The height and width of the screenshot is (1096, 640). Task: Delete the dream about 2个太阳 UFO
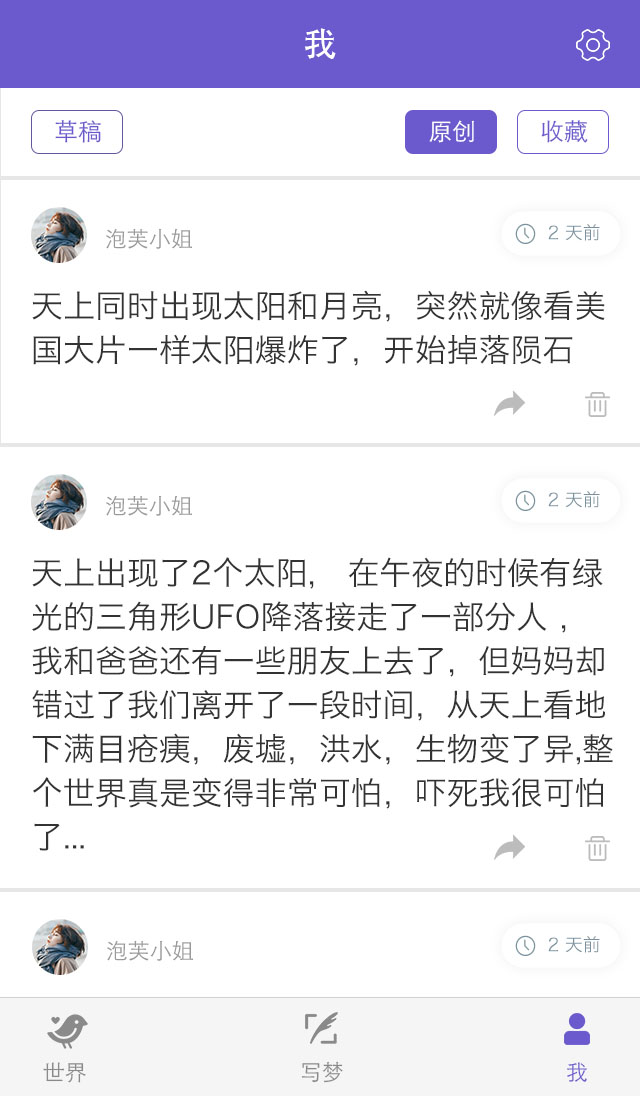pos(597,848)
